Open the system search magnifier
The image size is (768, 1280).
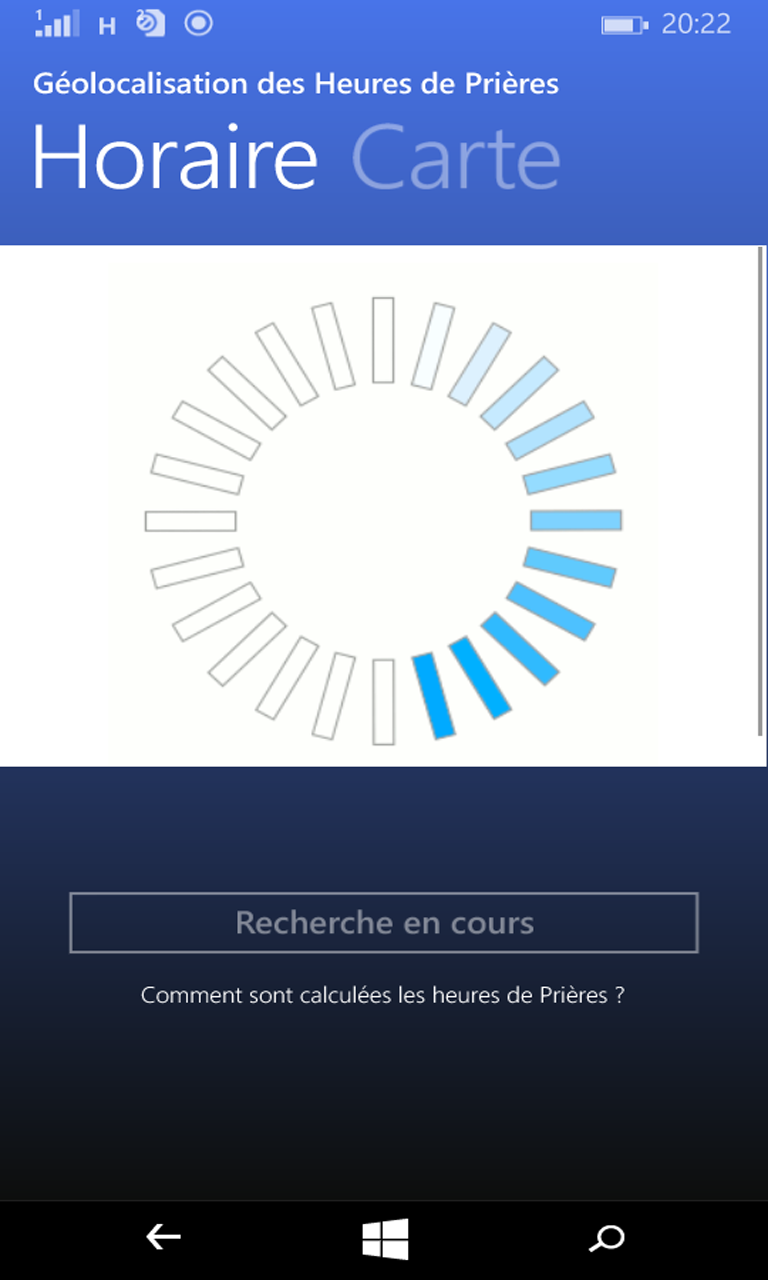point(607,1238)
